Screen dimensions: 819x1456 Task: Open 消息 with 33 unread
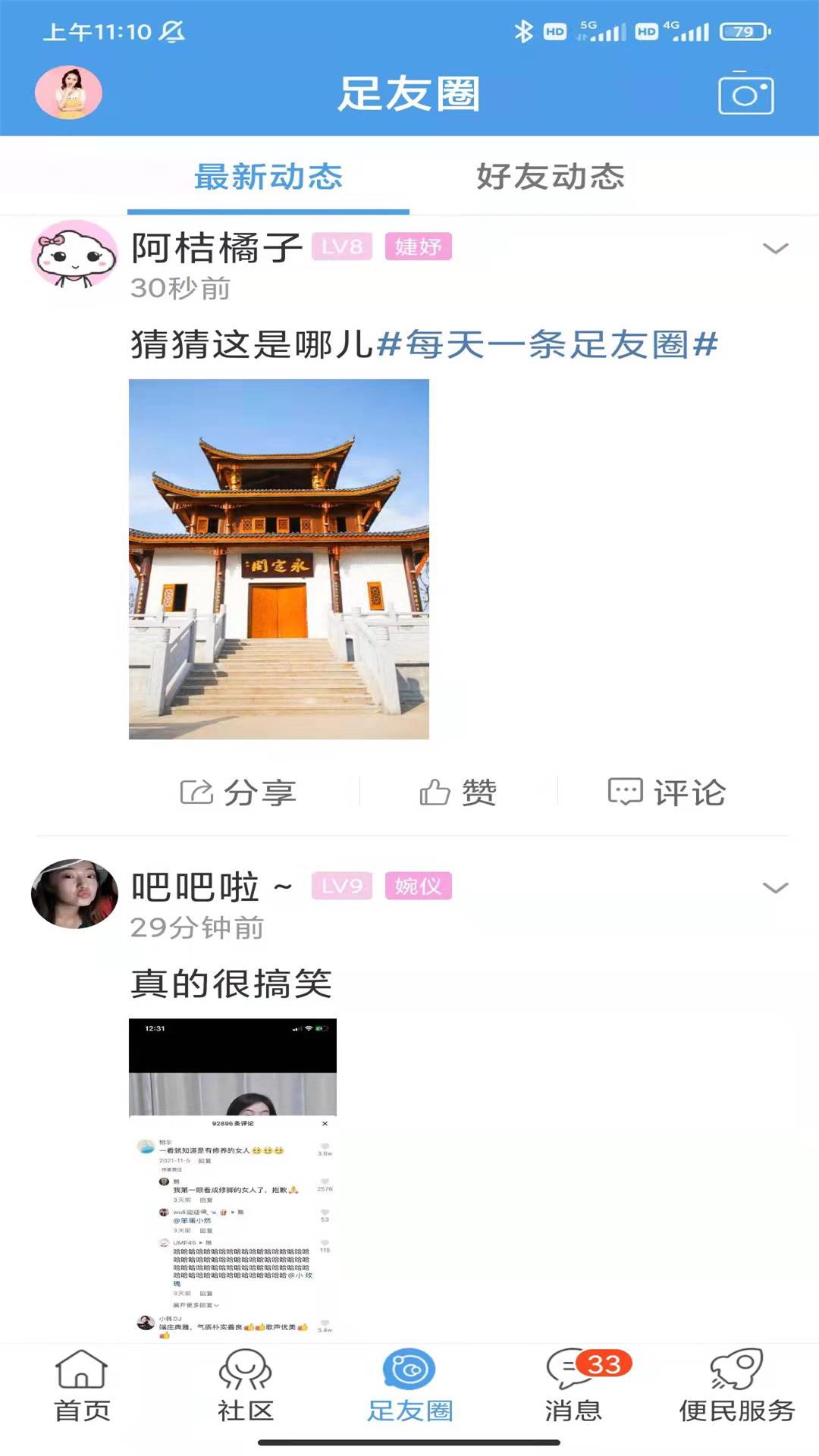[574, 1386]
